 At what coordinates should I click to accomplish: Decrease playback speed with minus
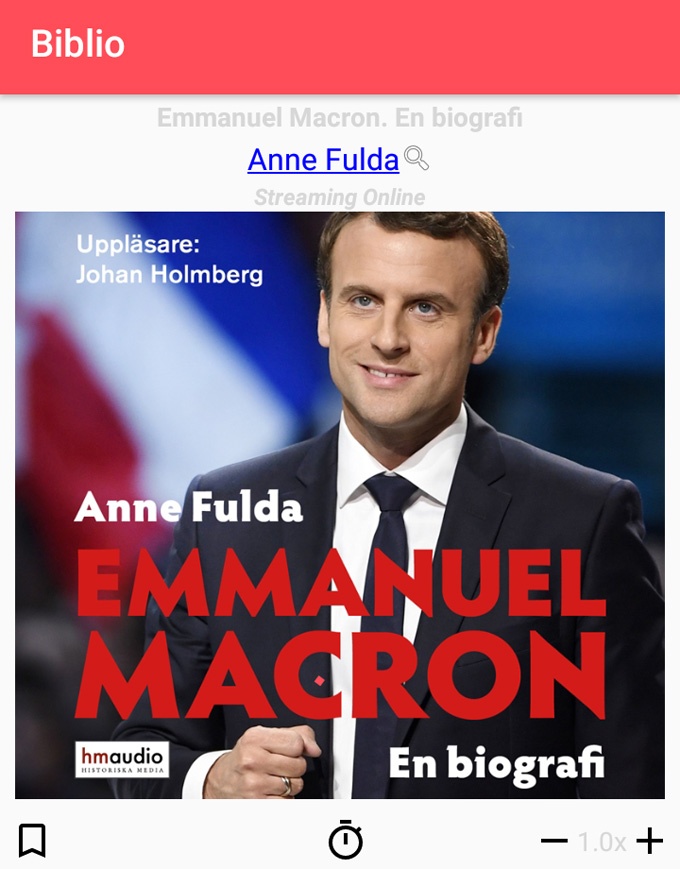[554, 841]
